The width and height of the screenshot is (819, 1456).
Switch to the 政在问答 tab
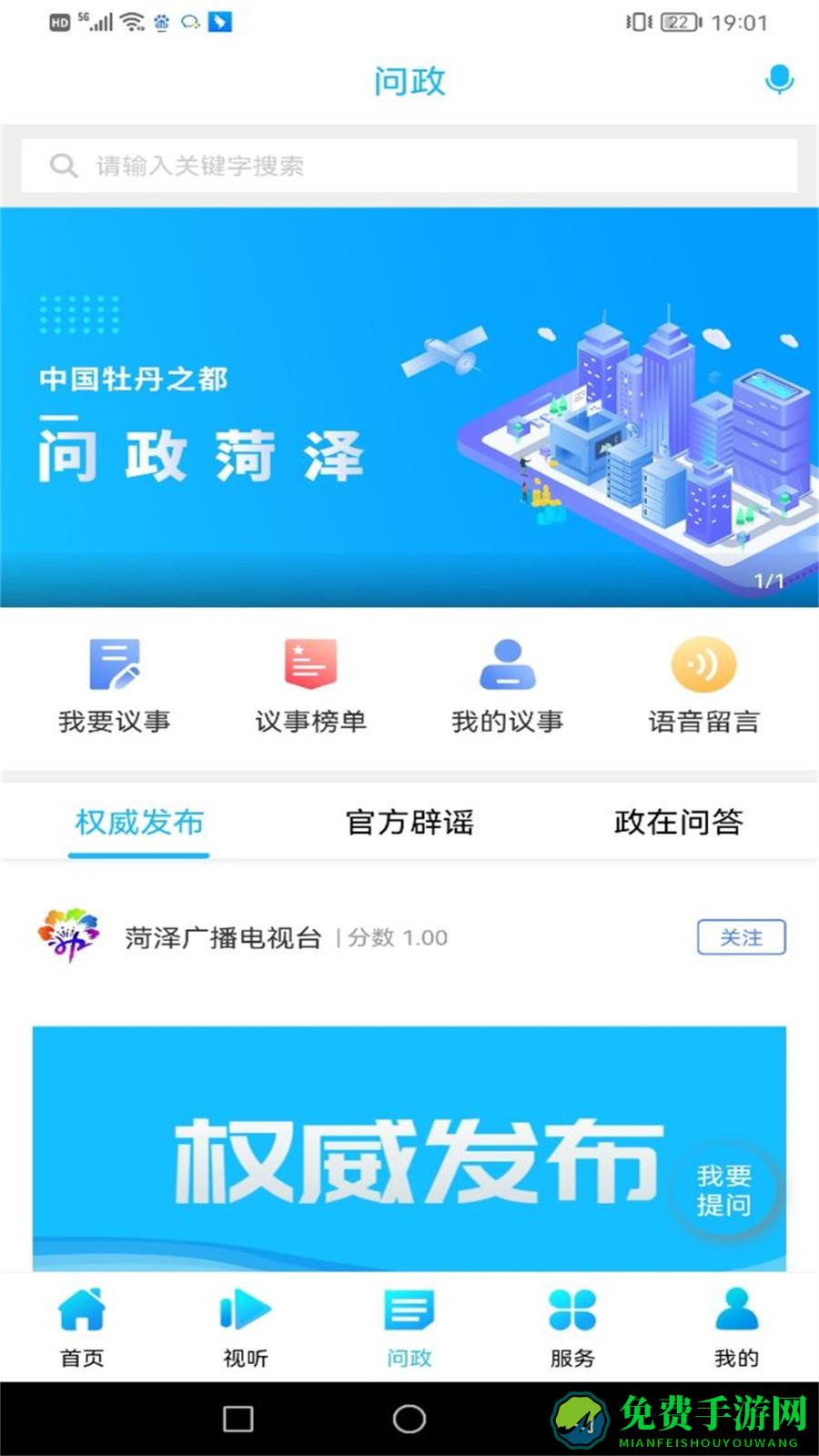(676, 822)
